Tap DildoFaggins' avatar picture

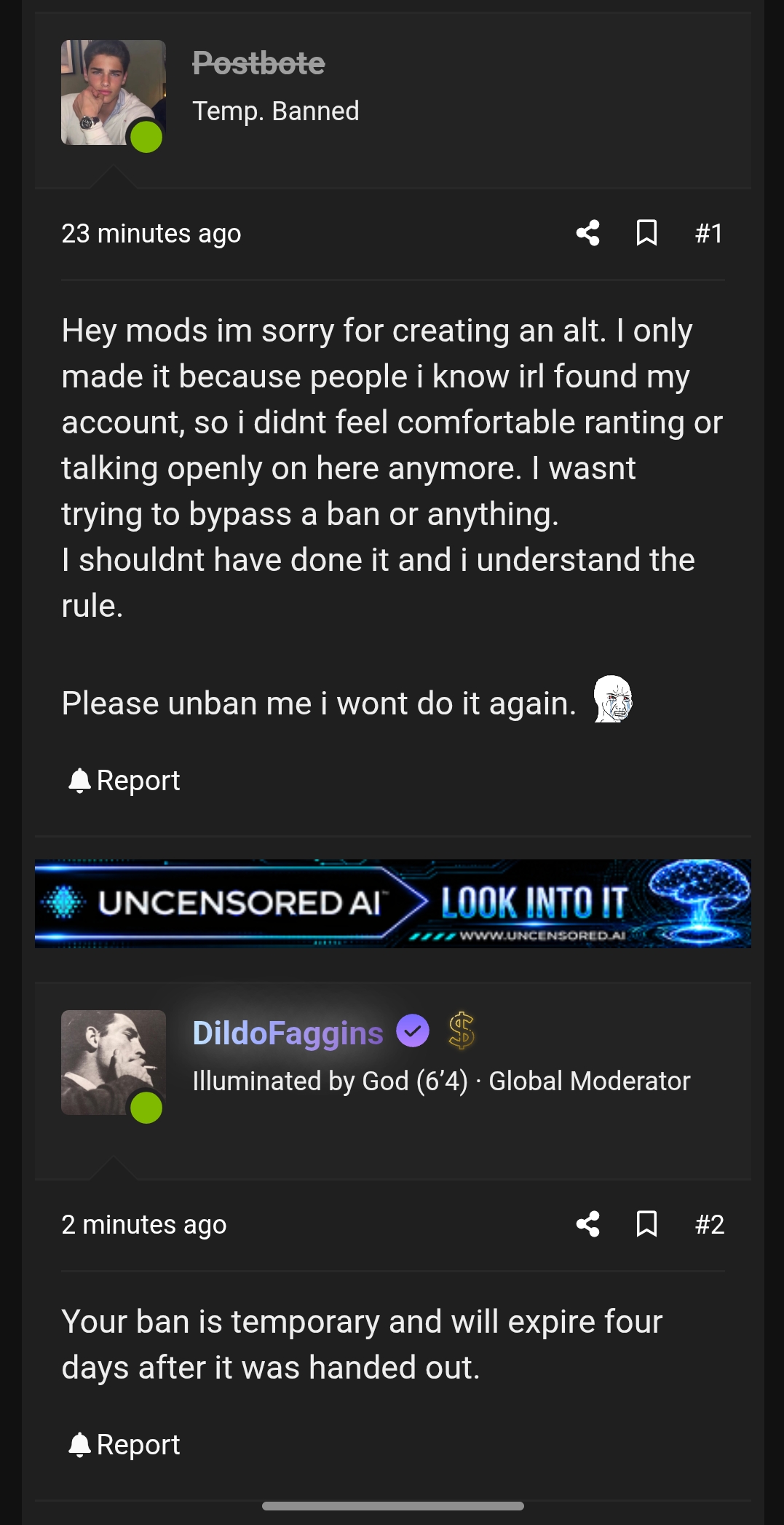click(114, 1063)
